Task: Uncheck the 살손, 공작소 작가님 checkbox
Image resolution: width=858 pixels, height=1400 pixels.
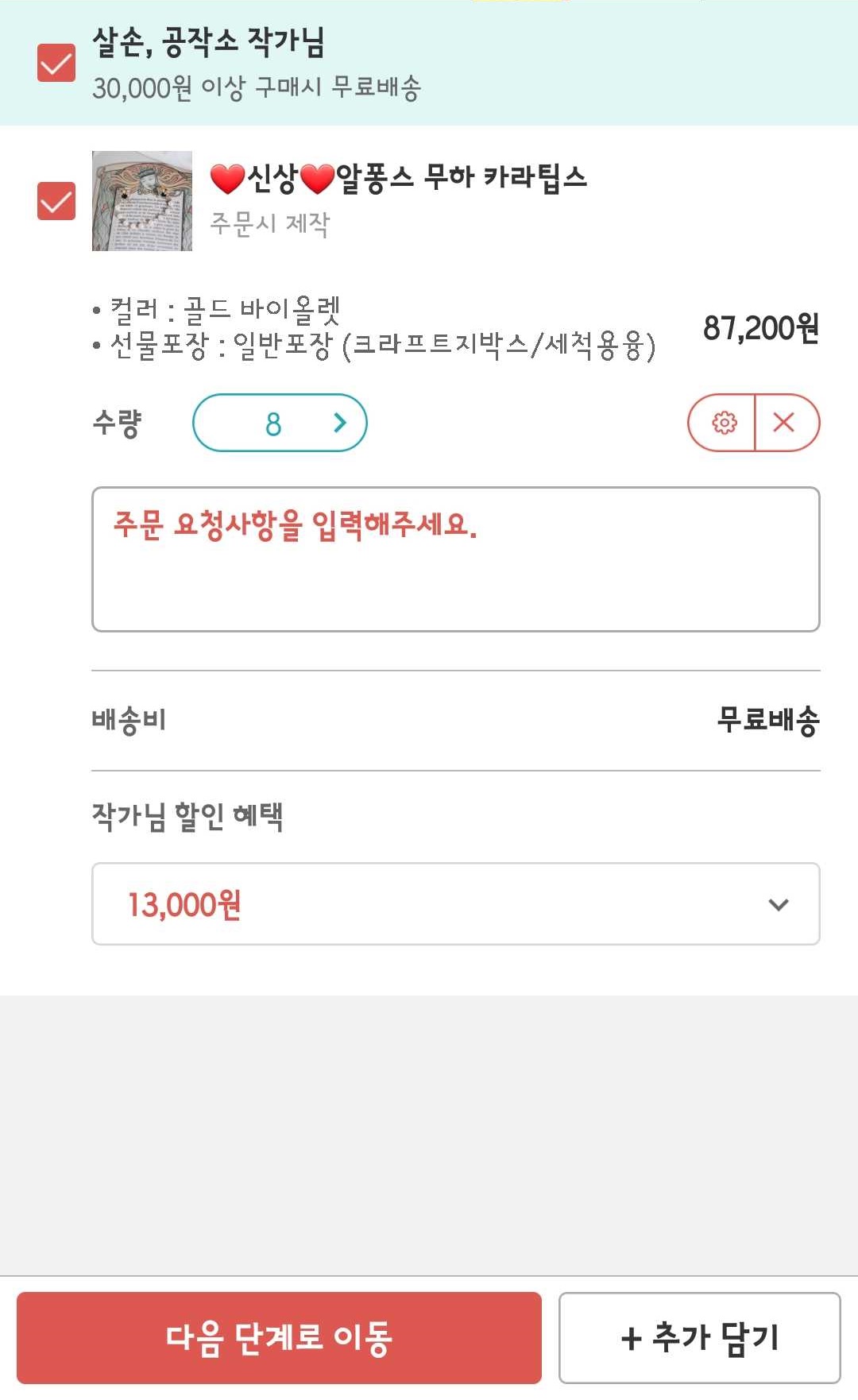Action: pos(56,63)
